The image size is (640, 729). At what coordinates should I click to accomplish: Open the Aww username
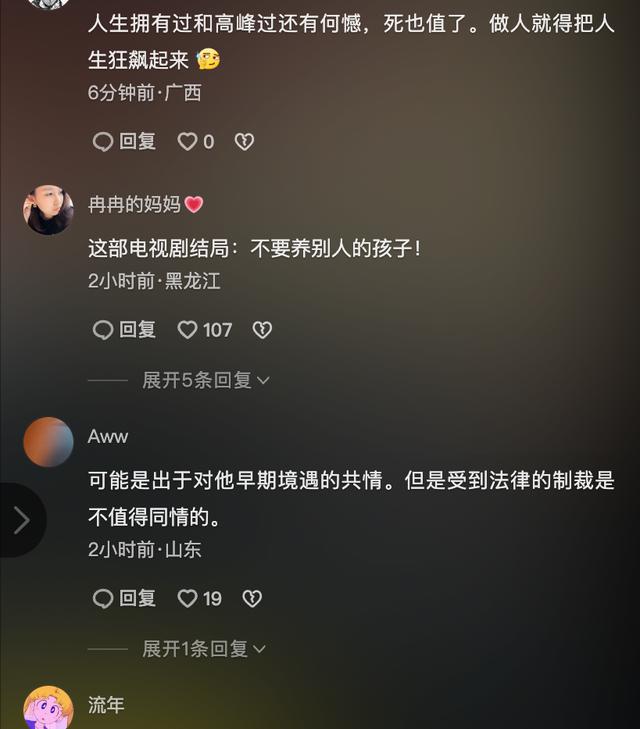click(x=108, y=437)
